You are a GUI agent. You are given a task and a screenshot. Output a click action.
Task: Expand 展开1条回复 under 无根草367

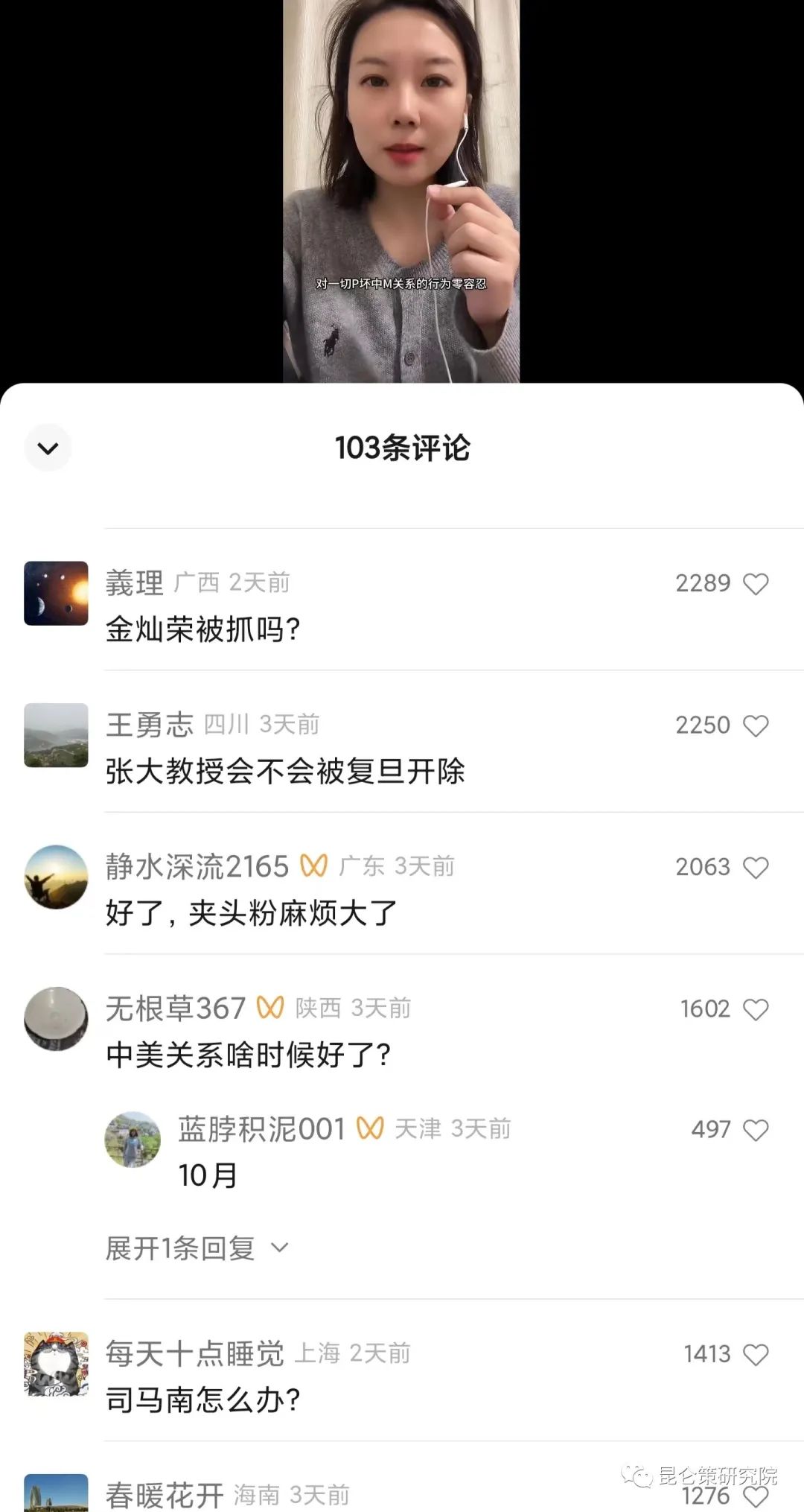point(197,1248)
